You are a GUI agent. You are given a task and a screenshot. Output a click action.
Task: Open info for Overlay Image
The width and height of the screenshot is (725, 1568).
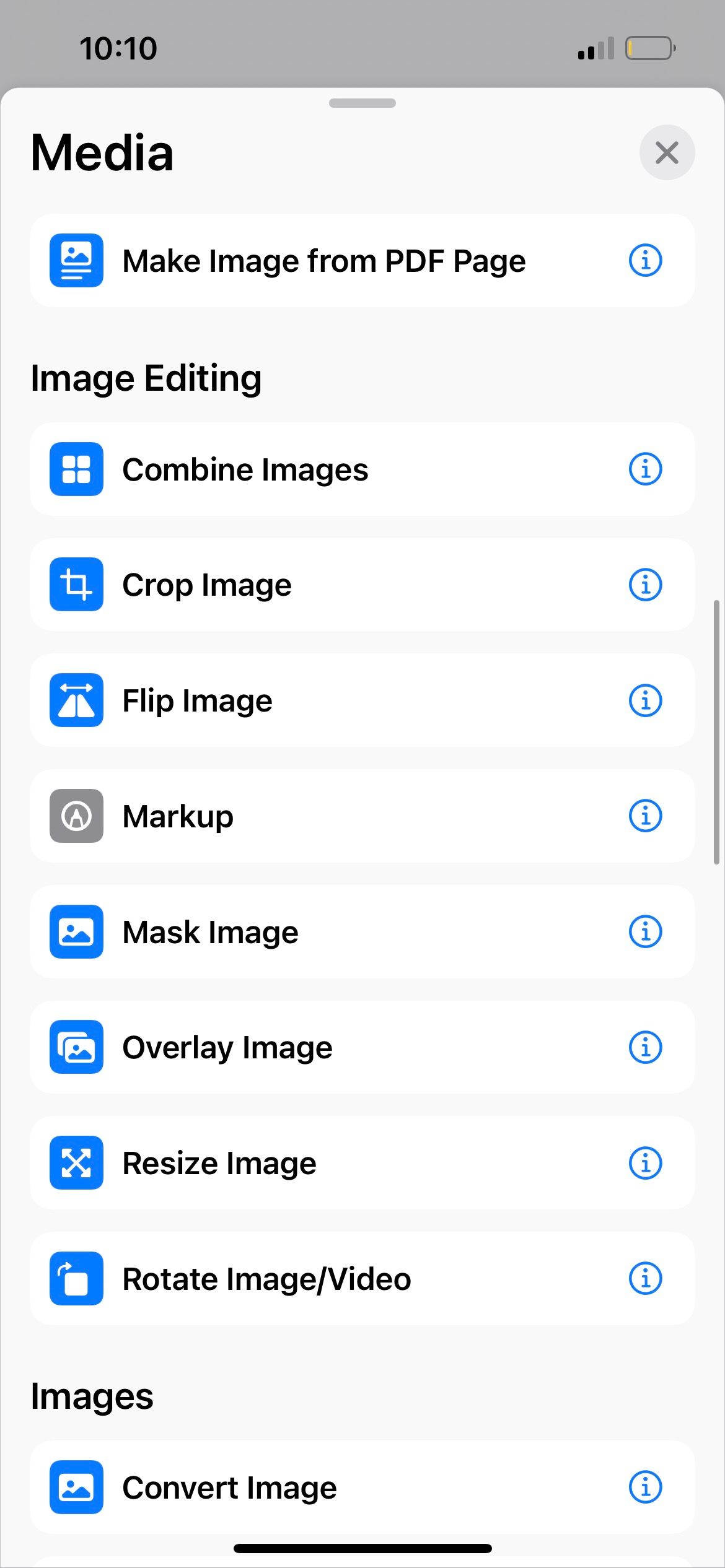[645, 1047]
